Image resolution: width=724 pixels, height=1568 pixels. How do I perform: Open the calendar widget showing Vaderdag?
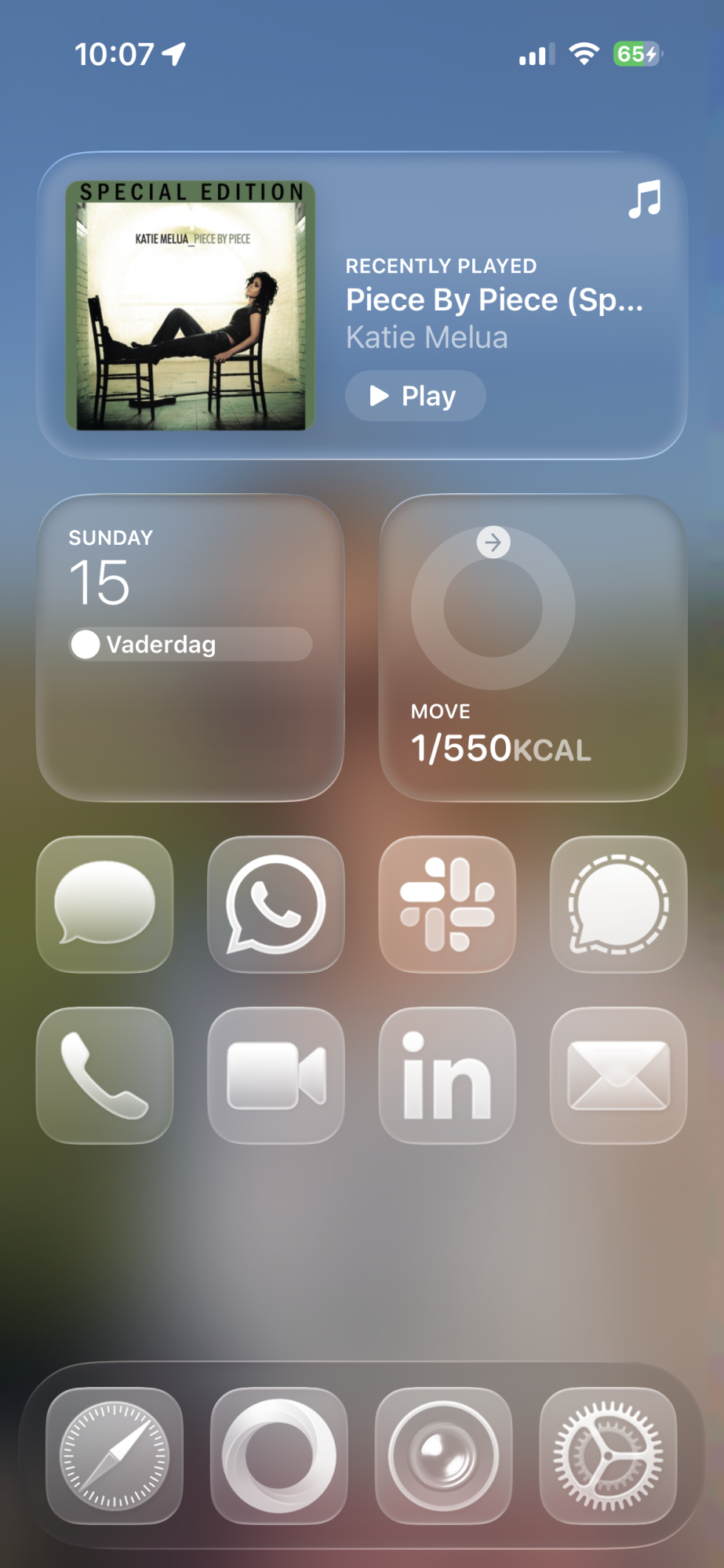(x=190, y=648)
